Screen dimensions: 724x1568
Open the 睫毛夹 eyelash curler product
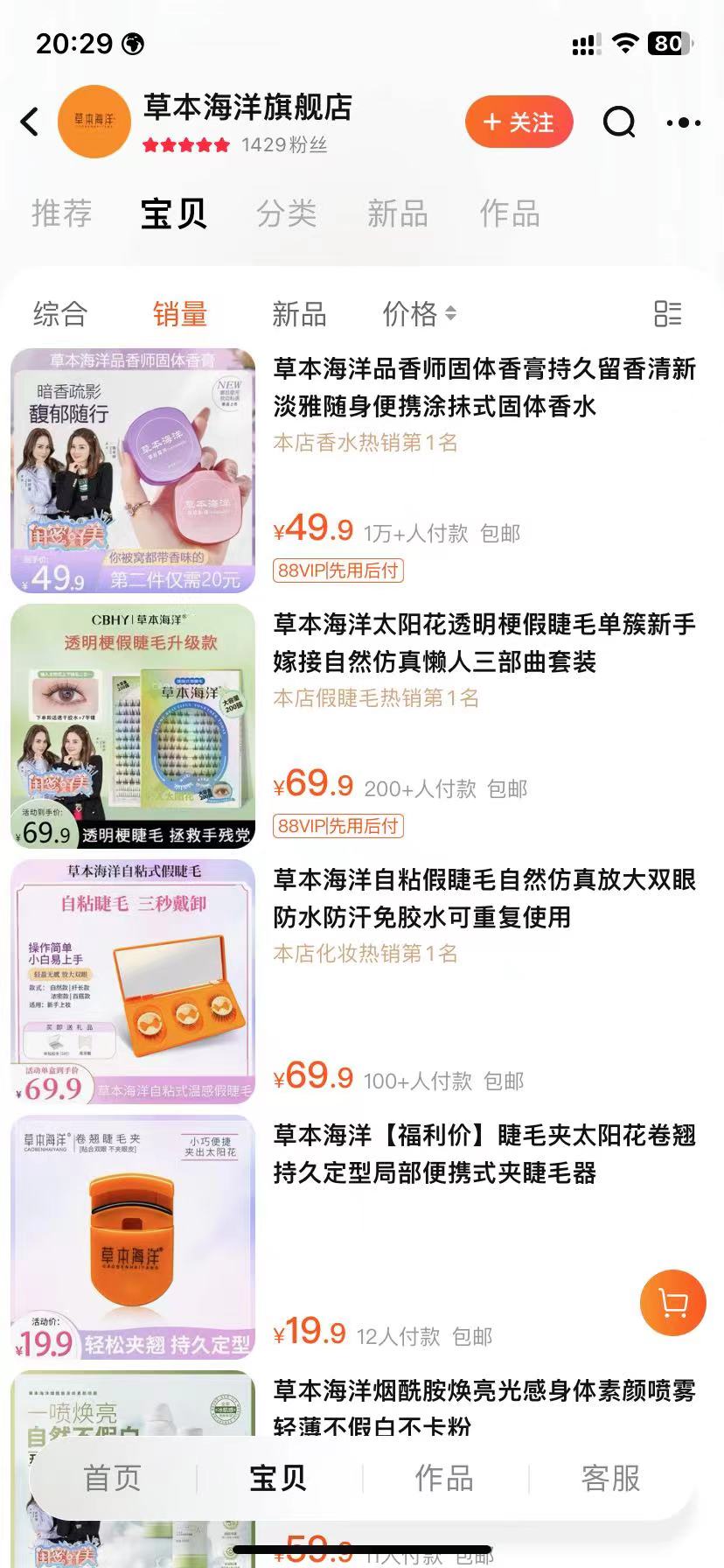pos(484,1153)
